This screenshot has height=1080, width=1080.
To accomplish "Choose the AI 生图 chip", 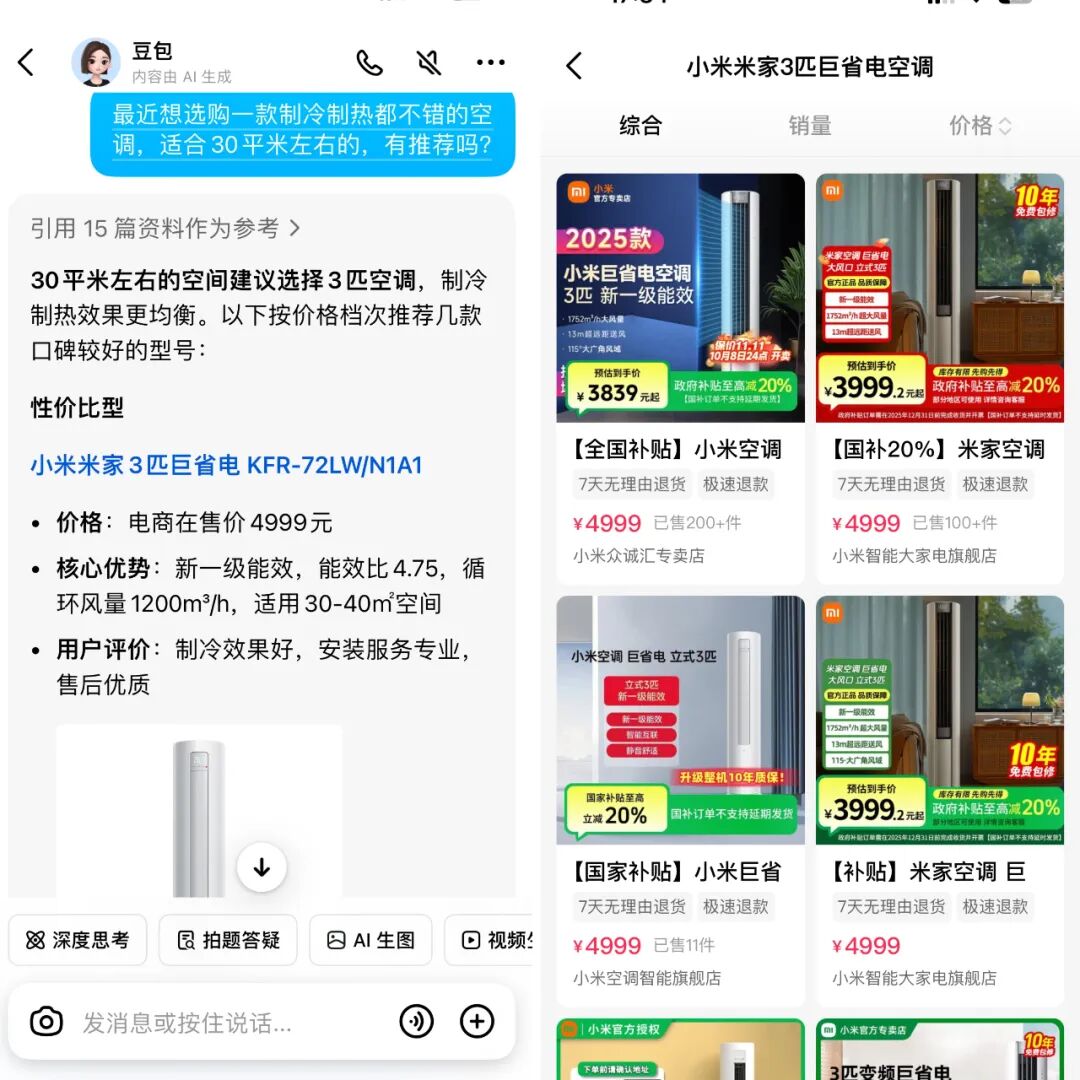I will (371, 940).
